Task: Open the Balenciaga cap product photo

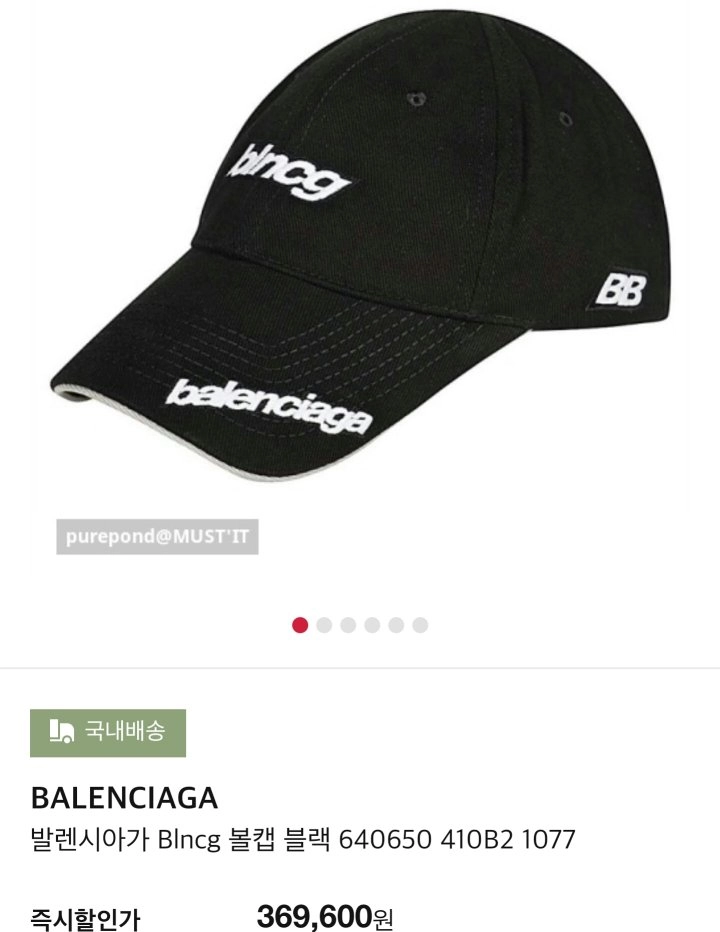Action: click(360, 270)
